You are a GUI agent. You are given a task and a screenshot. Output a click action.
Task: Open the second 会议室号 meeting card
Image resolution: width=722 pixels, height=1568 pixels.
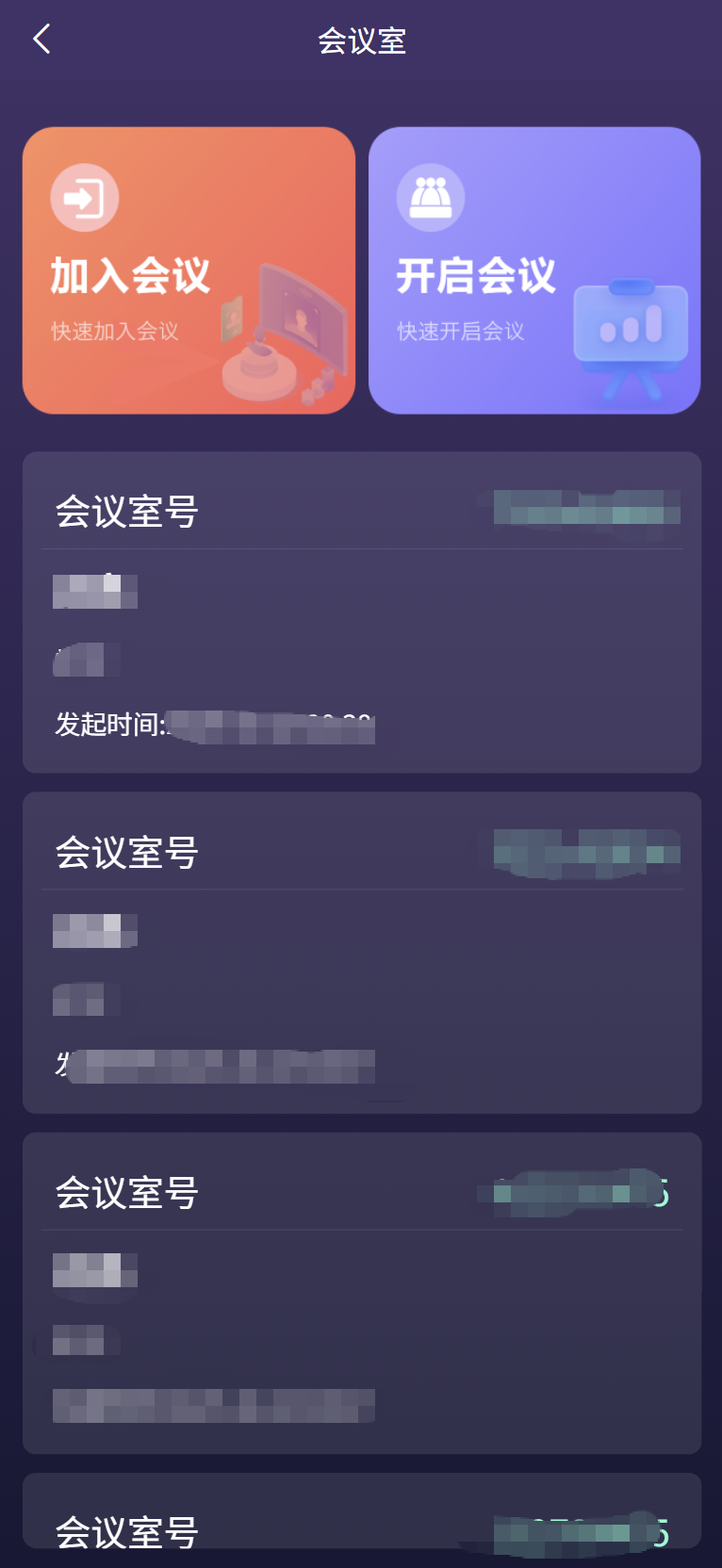pyautogui.click(x=361, y=952)
